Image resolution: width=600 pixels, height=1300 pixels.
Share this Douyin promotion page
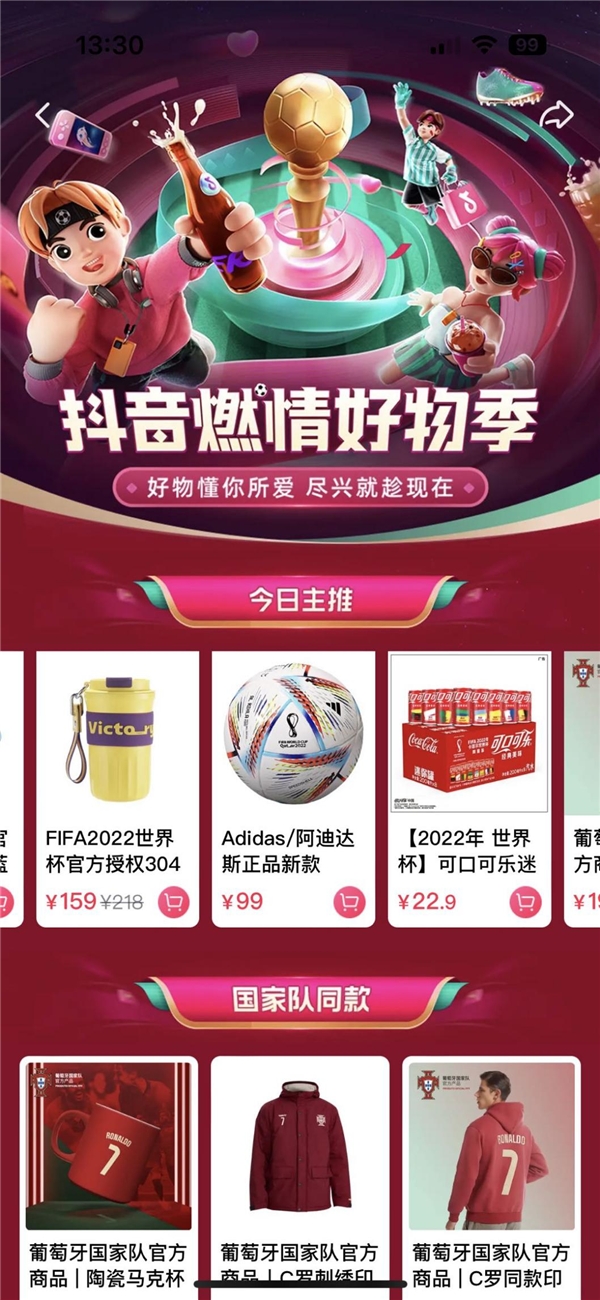click(555, 116)
